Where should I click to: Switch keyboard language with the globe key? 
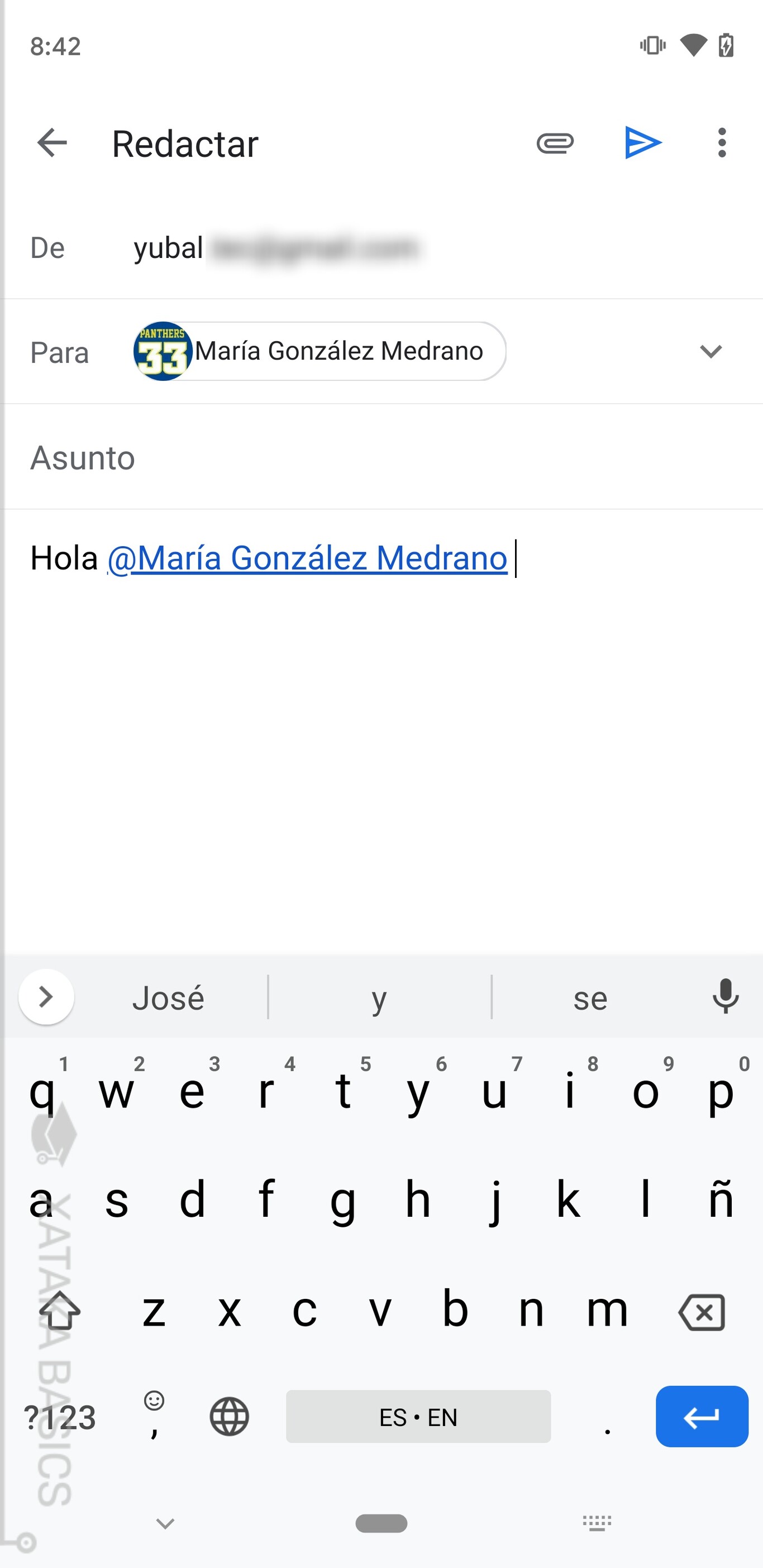coord(228,1416)
